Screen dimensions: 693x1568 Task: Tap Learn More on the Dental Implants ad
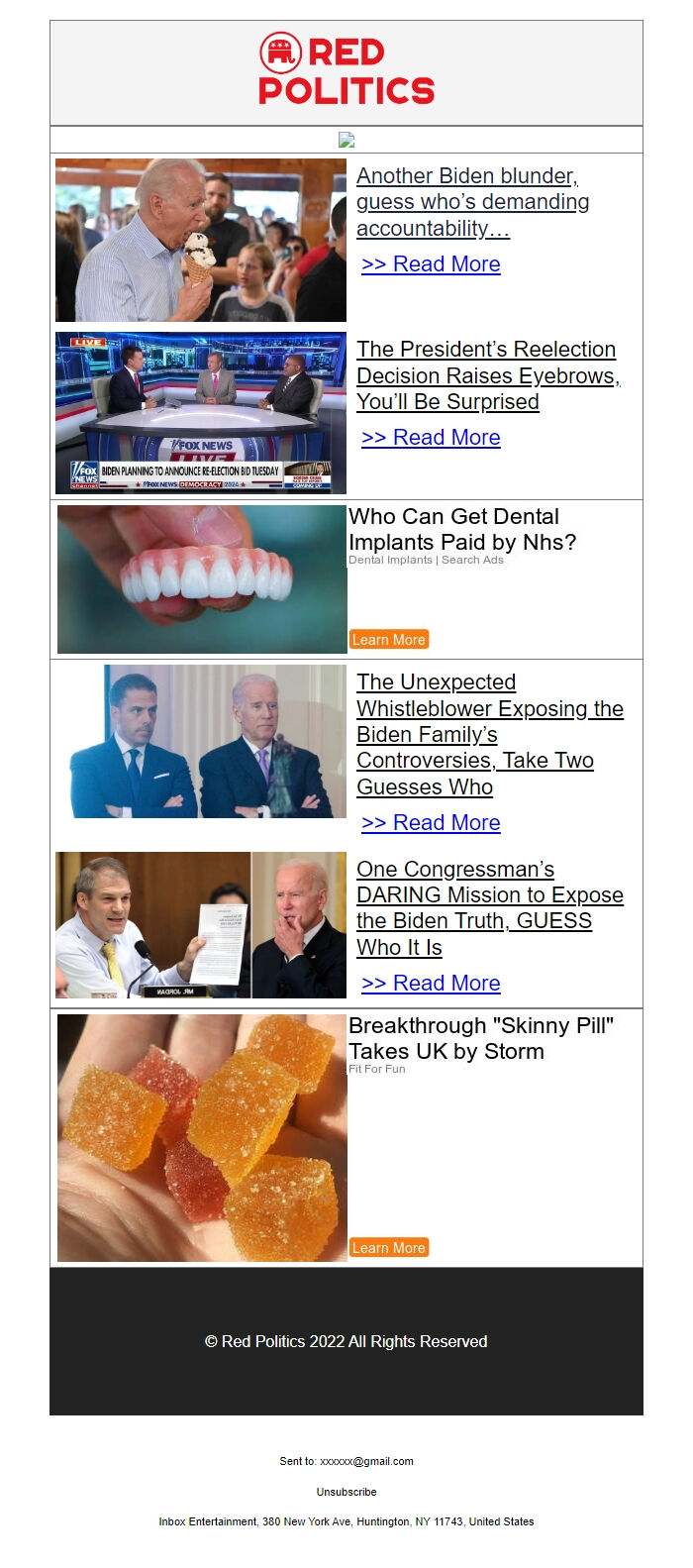[x=389, y=640]
